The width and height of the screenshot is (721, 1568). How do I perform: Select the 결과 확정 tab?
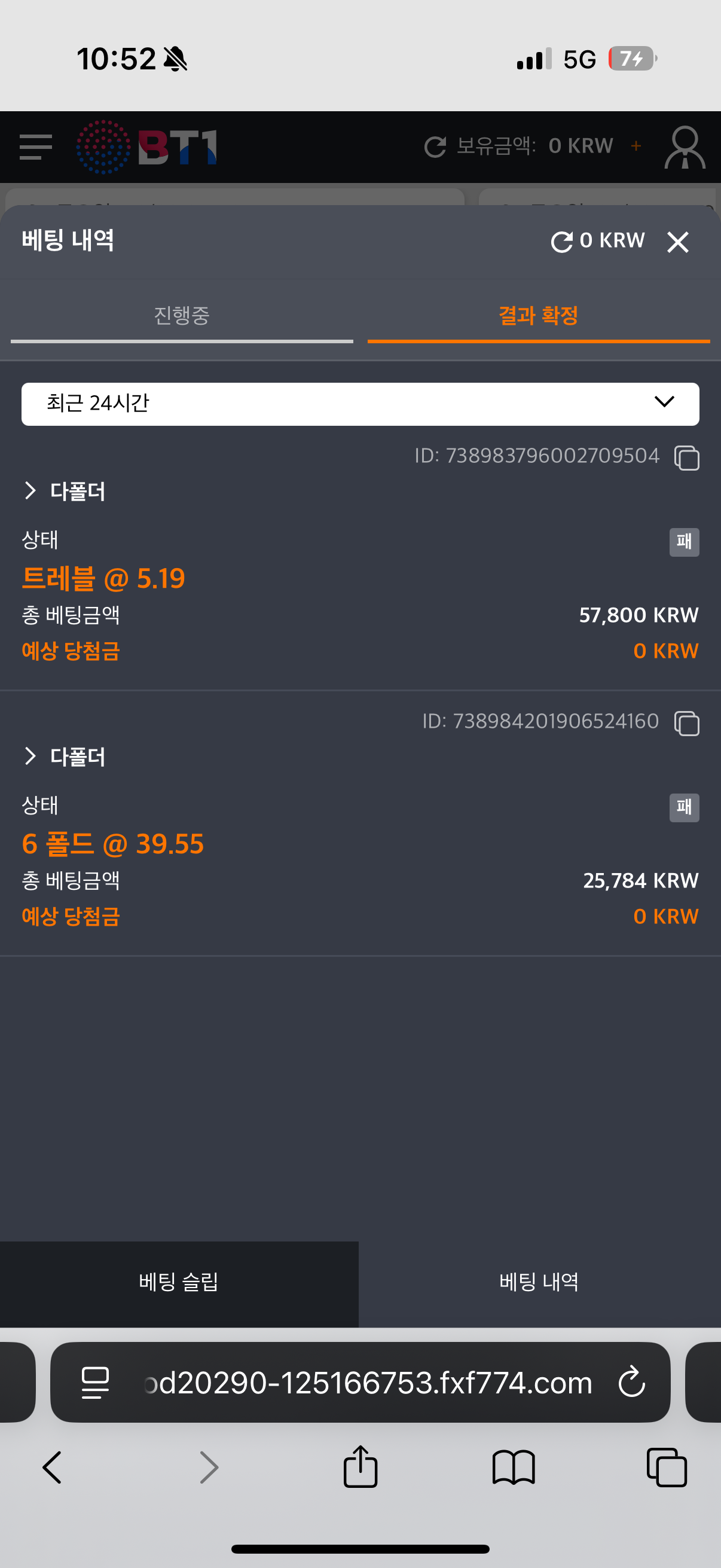(x=539, y=316)
